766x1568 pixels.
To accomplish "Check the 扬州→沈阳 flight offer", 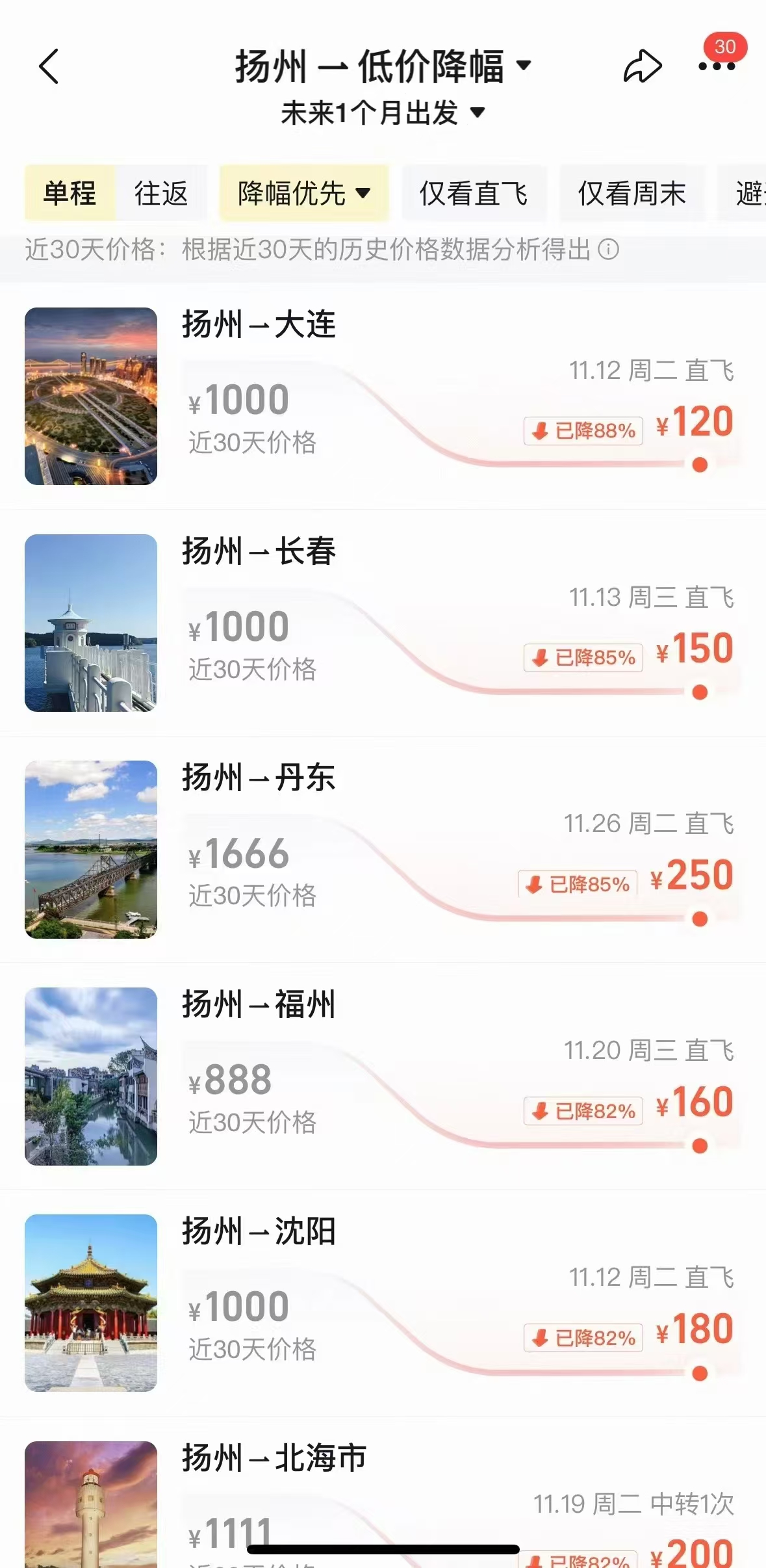I will 383,1303.
